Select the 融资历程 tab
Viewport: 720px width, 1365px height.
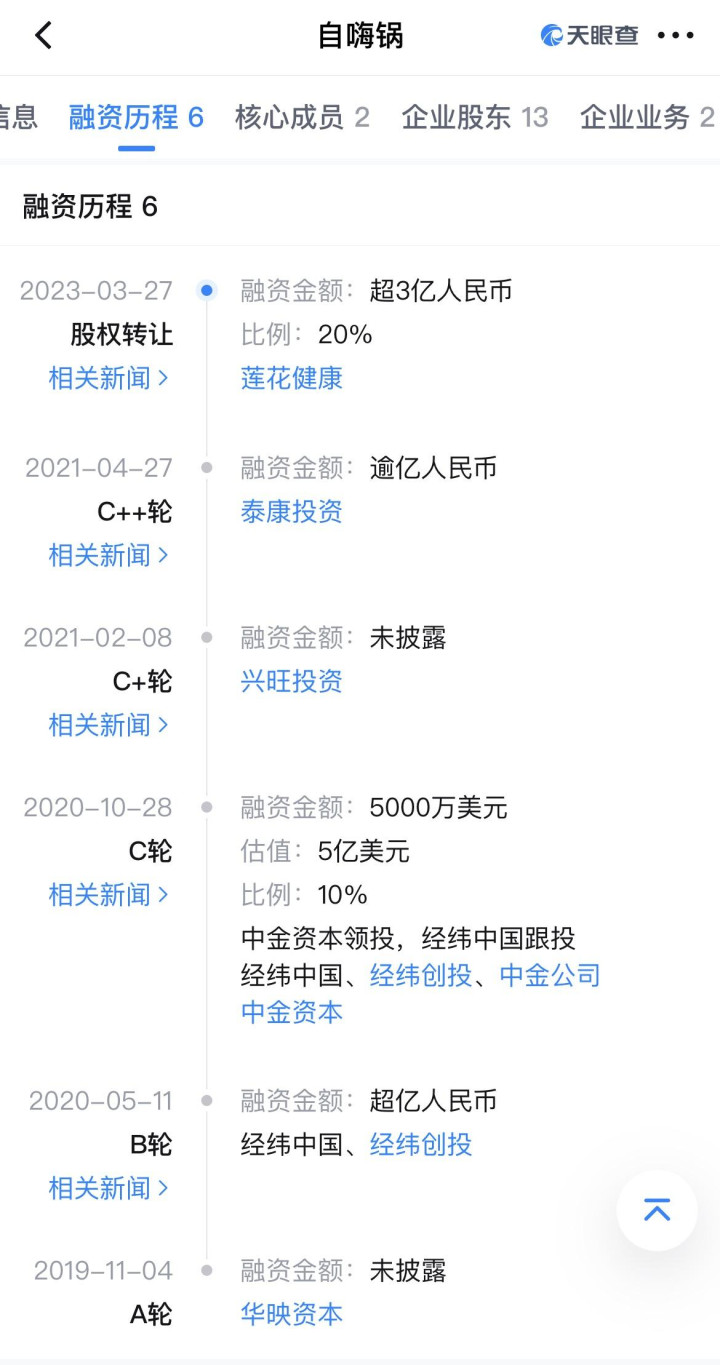[x=136, y=118]
